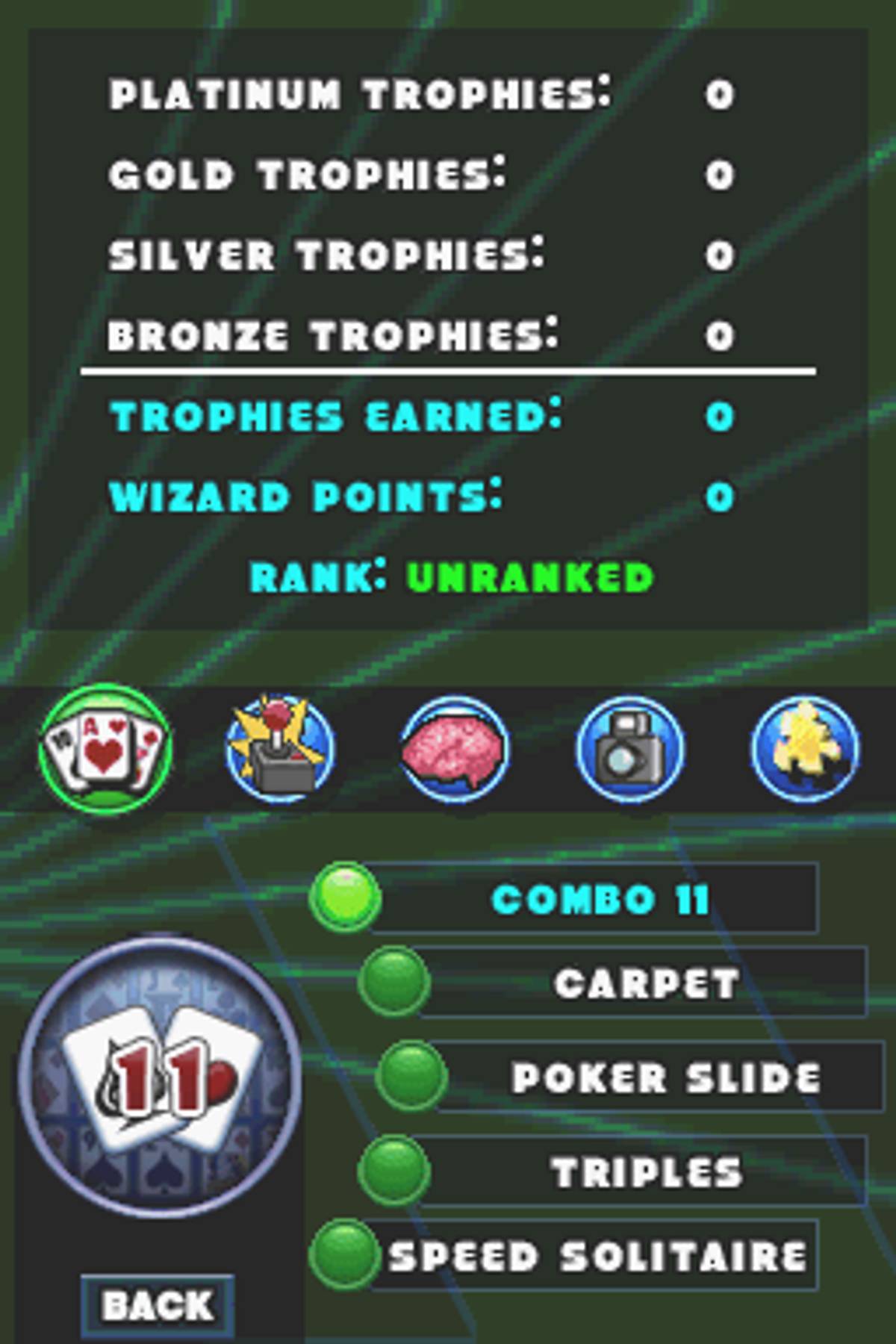896x1344 pixels.
Task: Pick the Triples game
Action: point(644,1171)
